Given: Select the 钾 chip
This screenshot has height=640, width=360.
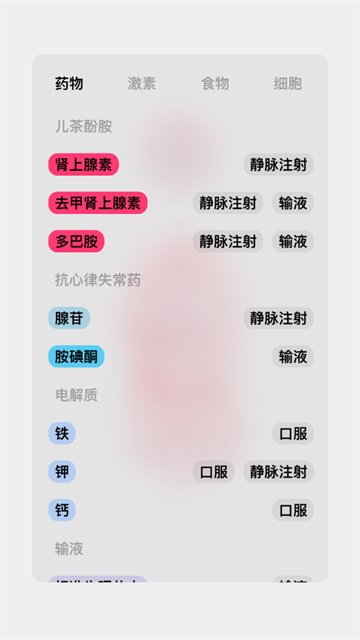Looking at the screenshot, I should [62, 471].
